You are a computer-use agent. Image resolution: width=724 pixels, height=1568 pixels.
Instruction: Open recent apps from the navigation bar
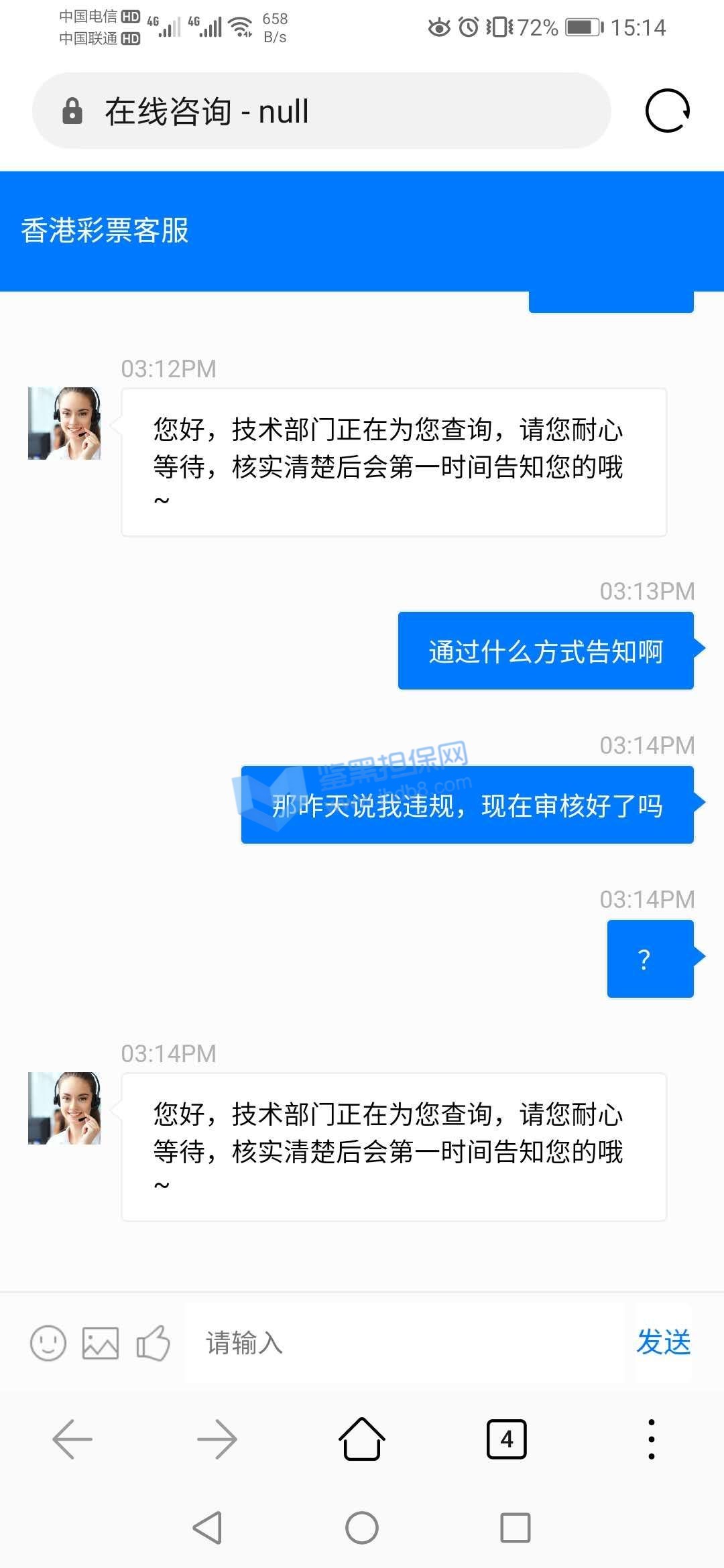(x=516, y=1528)
